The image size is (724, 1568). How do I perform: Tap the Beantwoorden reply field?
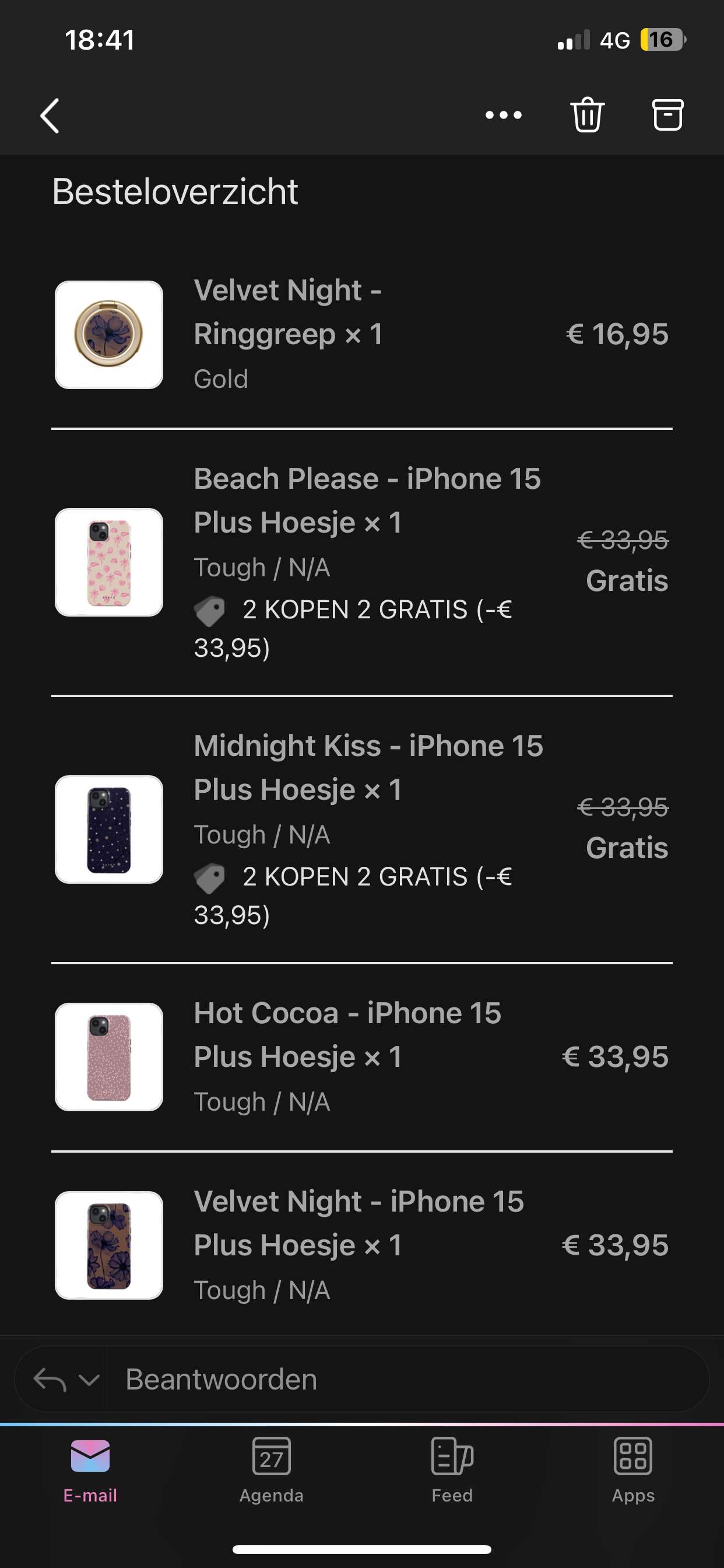(407, 1378)
